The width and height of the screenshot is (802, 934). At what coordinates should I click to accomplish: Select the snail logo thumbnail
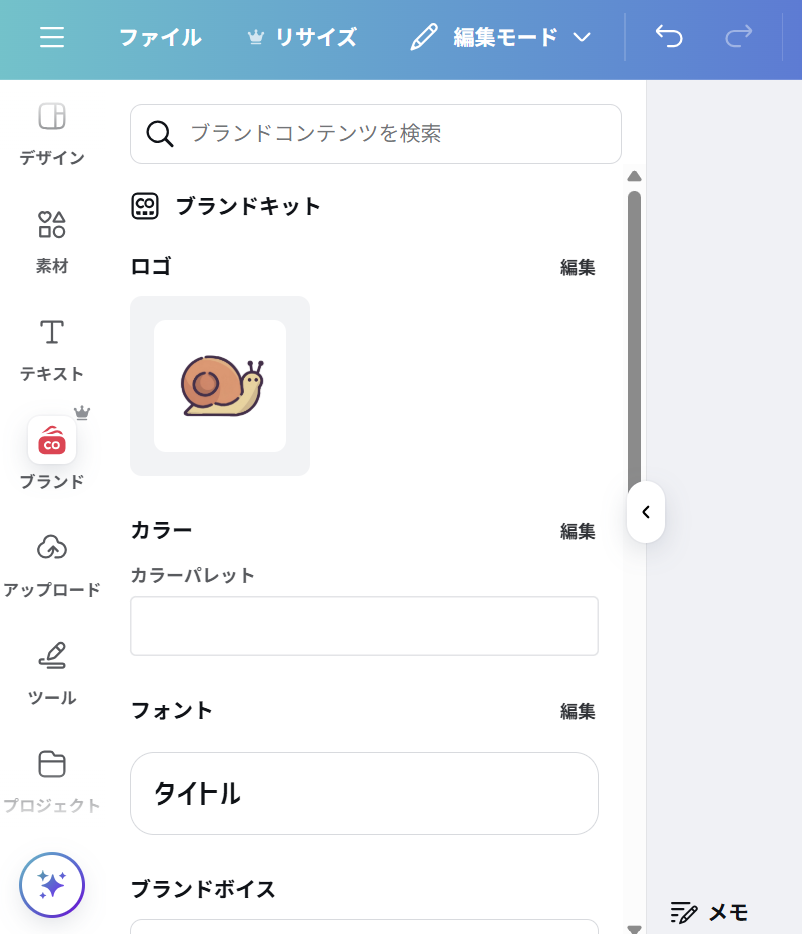(220, 386)
